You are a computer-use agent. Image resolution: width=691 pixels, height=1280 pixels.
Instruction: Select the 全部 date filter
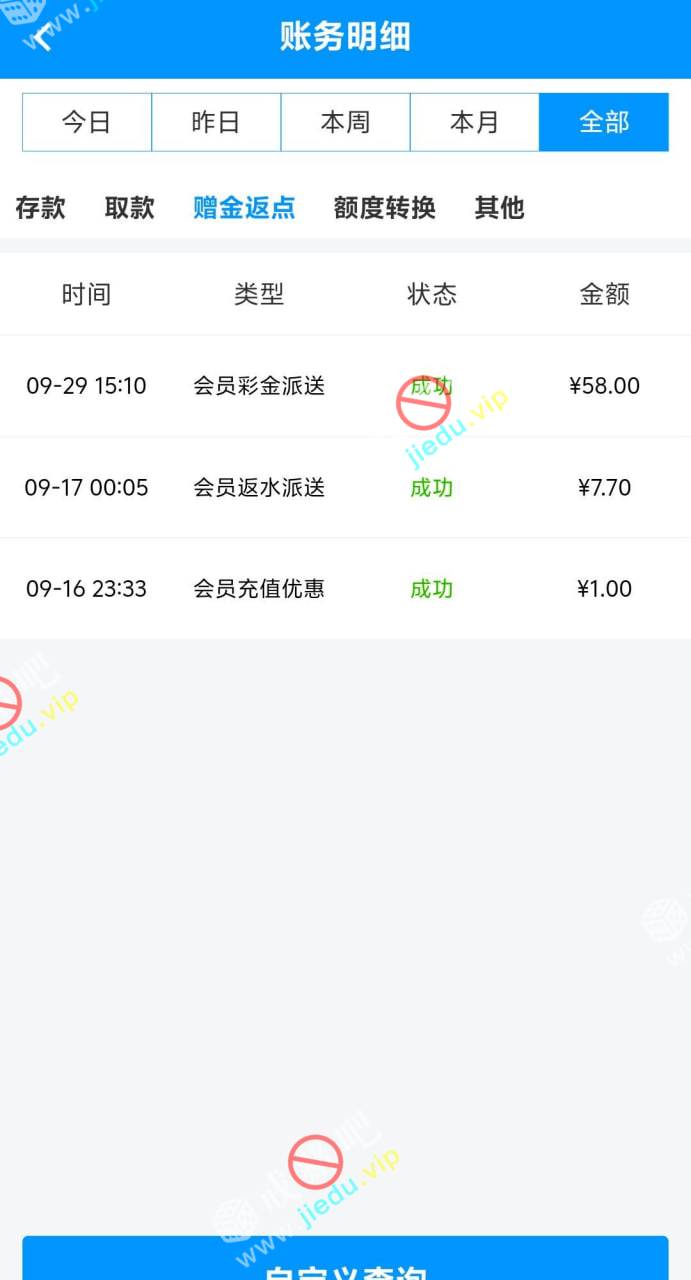pos(604,122)
